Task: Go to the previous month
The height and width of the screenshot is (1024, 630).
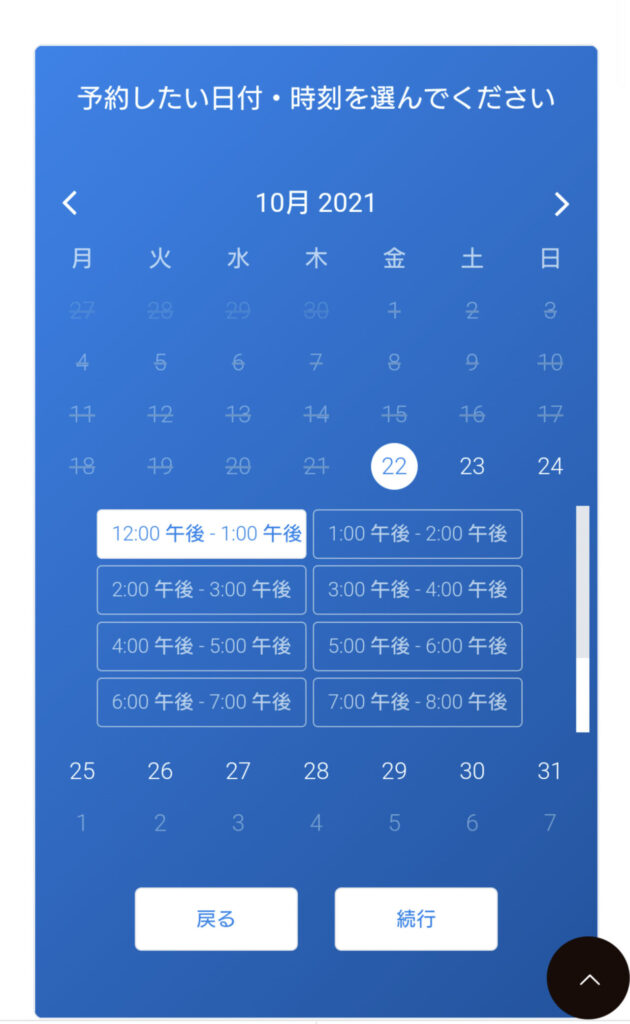Action: point(71,203)
